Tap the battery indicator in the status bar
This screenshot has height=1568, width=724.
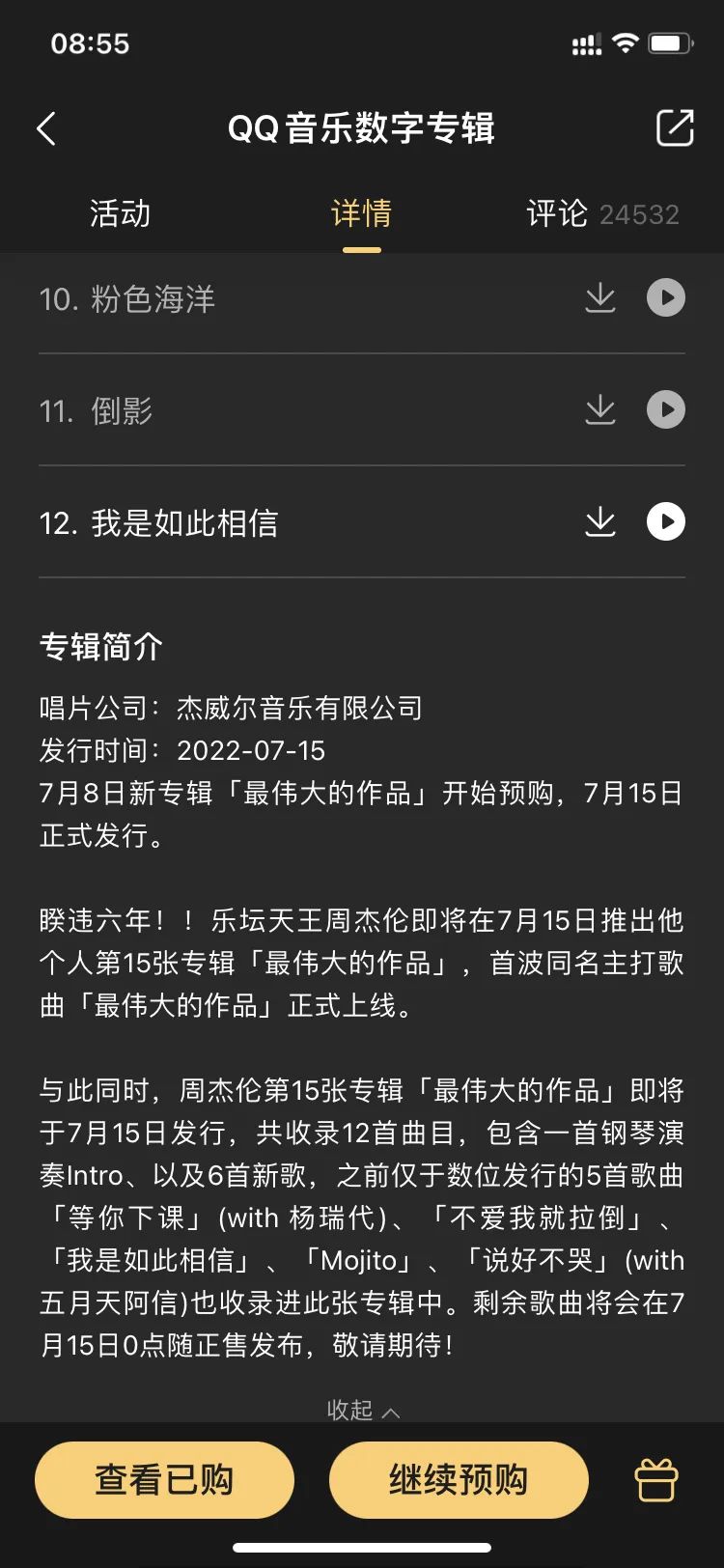click(672, 42)
